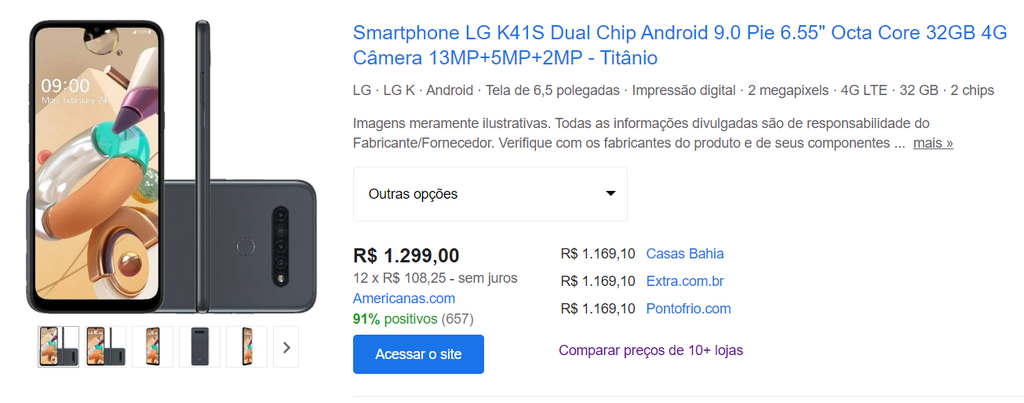Open the Pontofrio.com offer
Viewport: 1024px width, 403px height.
(688, 308)
